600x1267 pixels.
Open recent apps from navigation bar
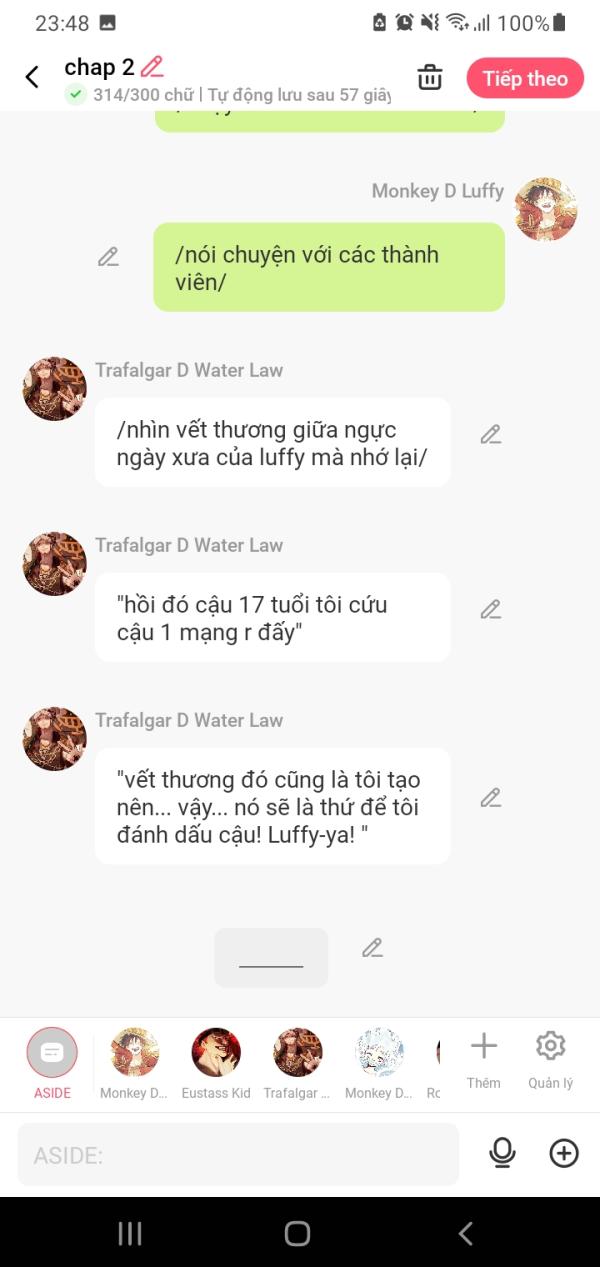tap(130, 1234)
